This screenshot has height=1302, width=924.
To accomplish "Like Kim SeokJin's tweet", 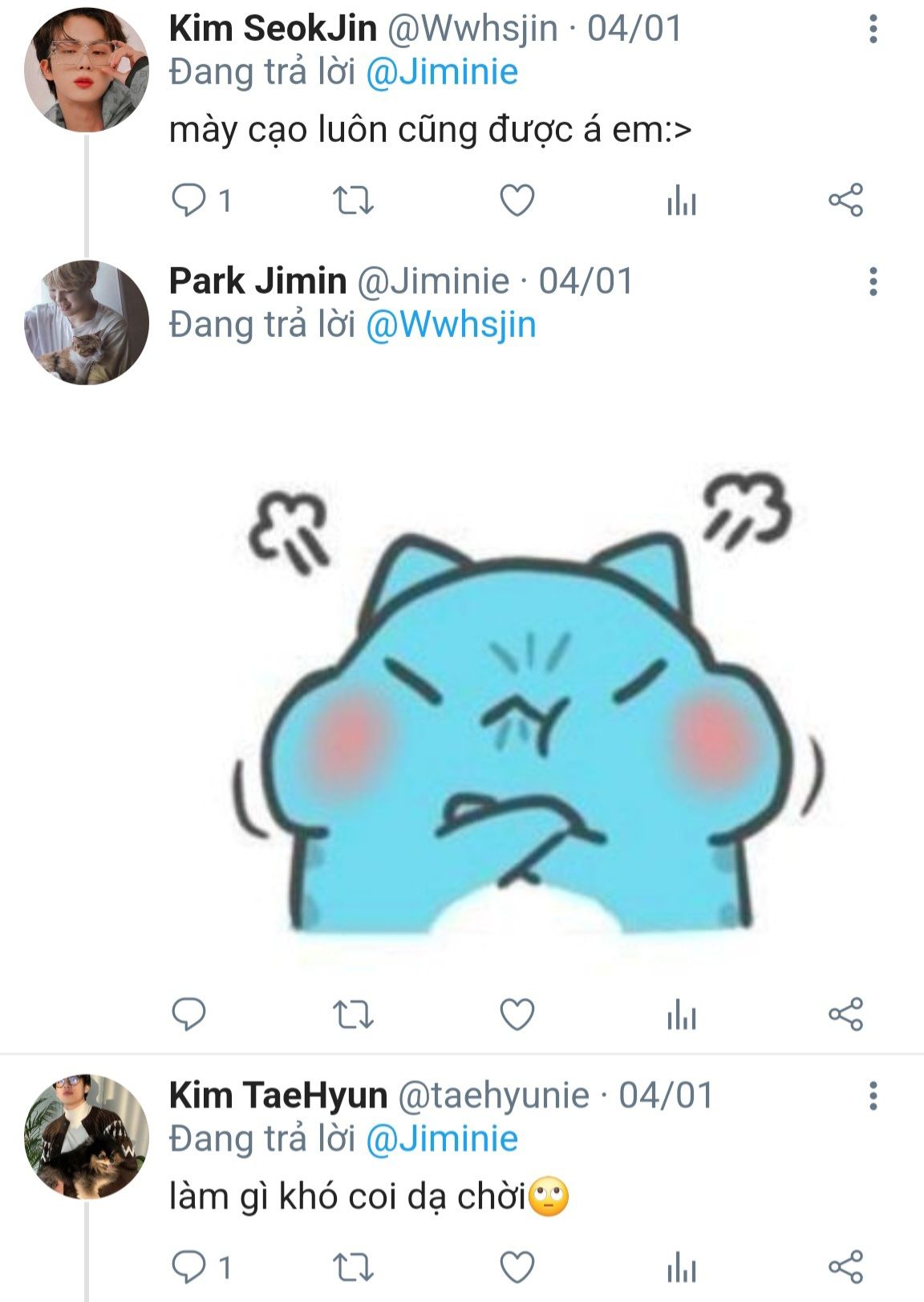I will pyautogui.click(x=517, y=200).
